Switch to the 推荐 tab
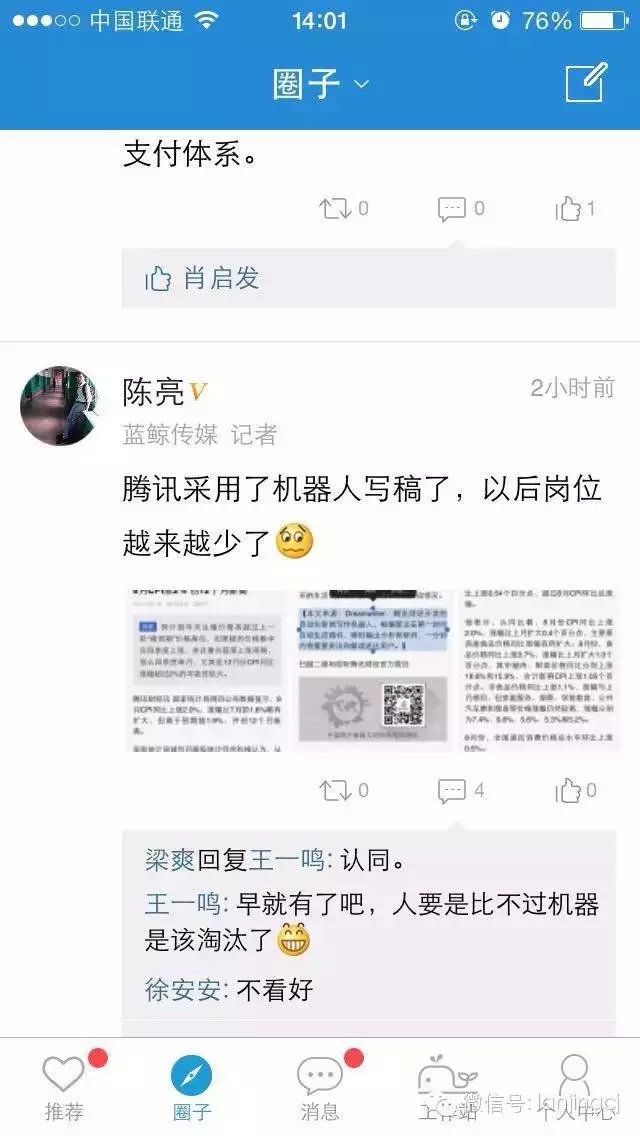The image size is (640, 1136). click(x=64, y=1088)
